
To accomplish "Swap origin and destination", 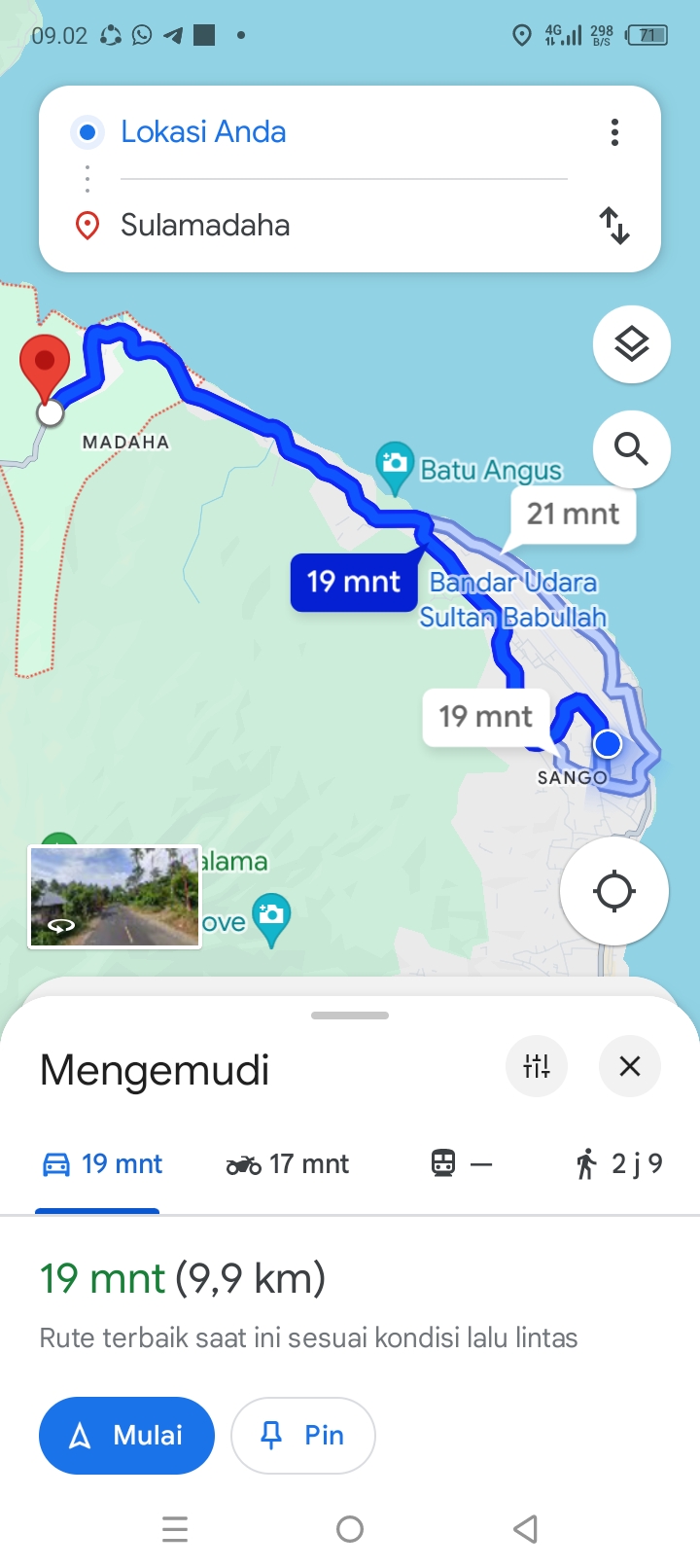I will pyautogui.click(x=614, y=226).
